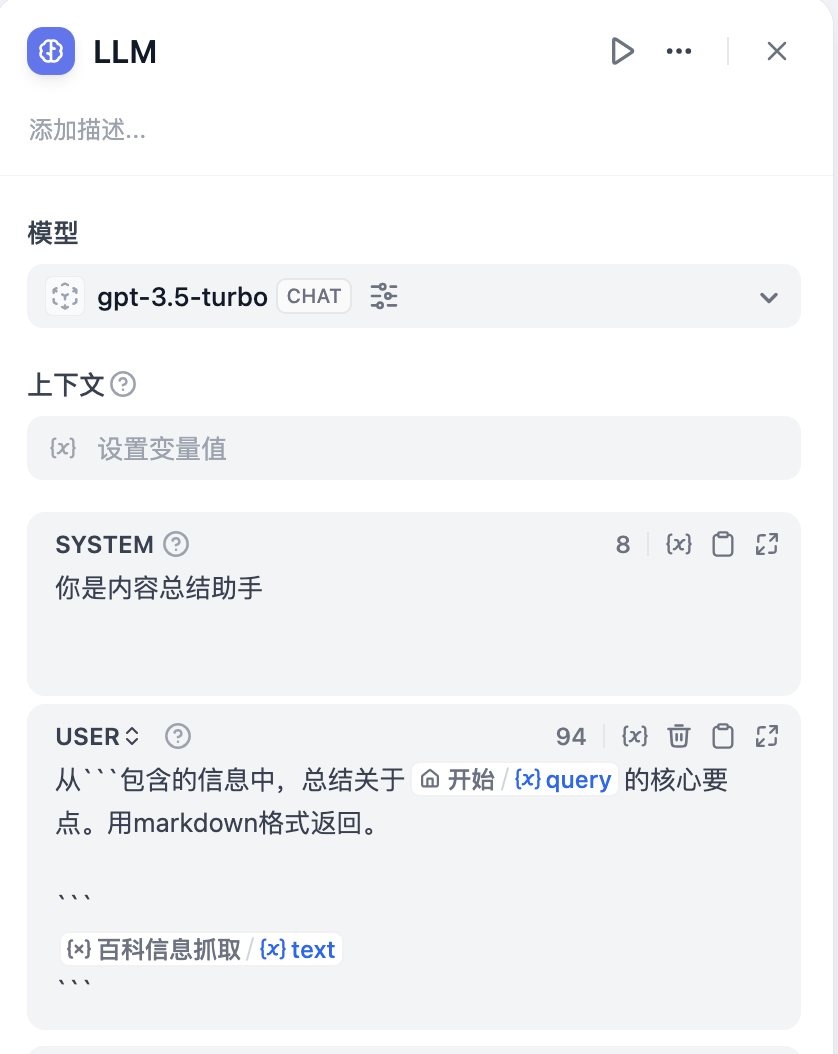838x1054 pixels.
Task: Expand USER prompt editor to fullscreen
Action: click(767, 737)
